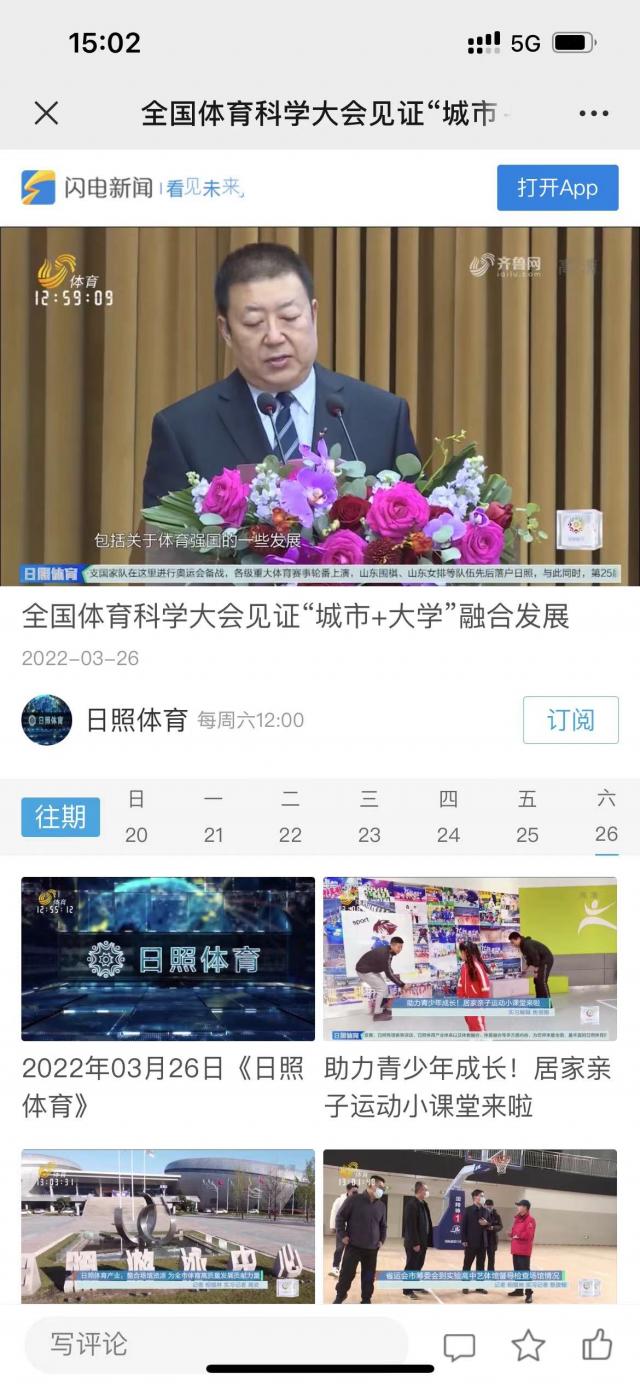The image size is (640, 1386).
Task: Open the 日照体育 channel profile
Action: [47, 720]
